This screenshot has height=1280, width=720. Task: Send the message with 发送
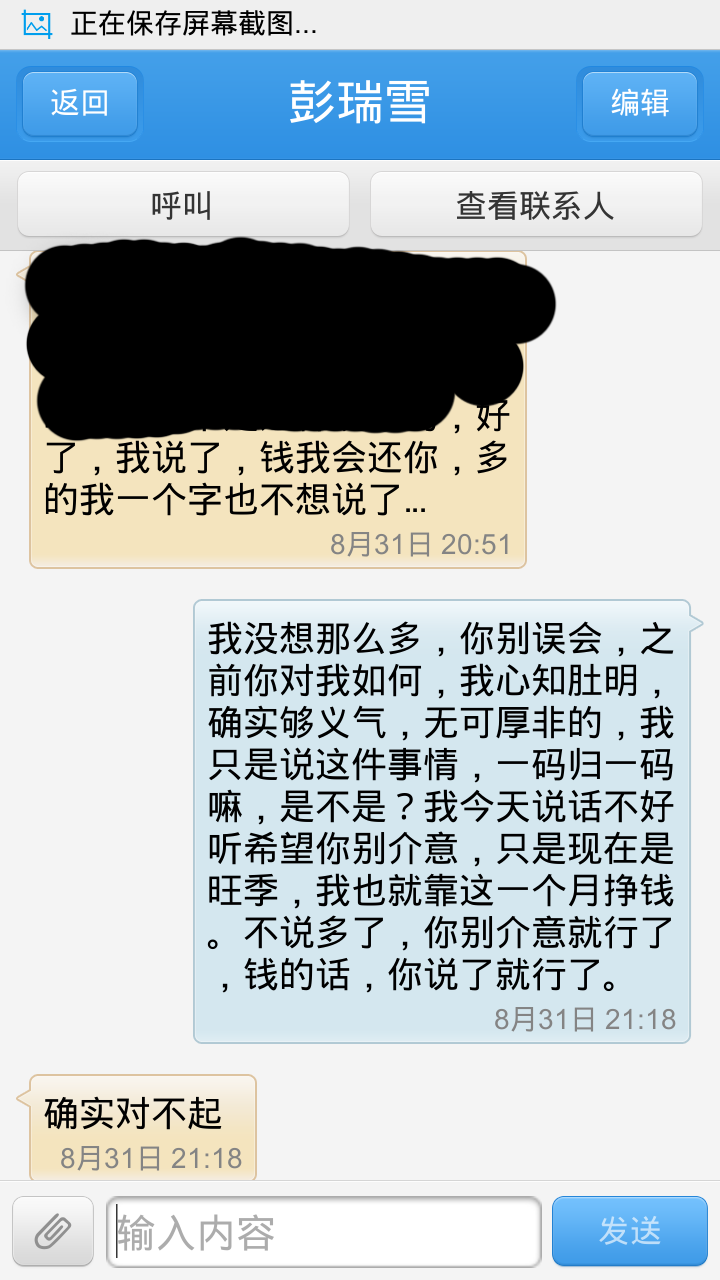630,1231
